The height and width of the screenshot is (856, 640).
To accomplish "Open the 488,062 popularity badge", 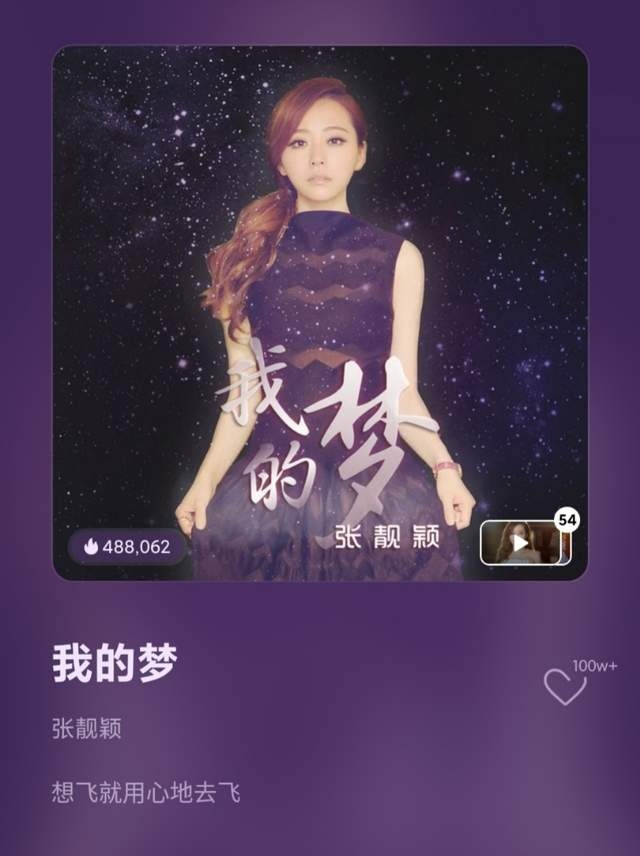I will [x=127, y=547].
